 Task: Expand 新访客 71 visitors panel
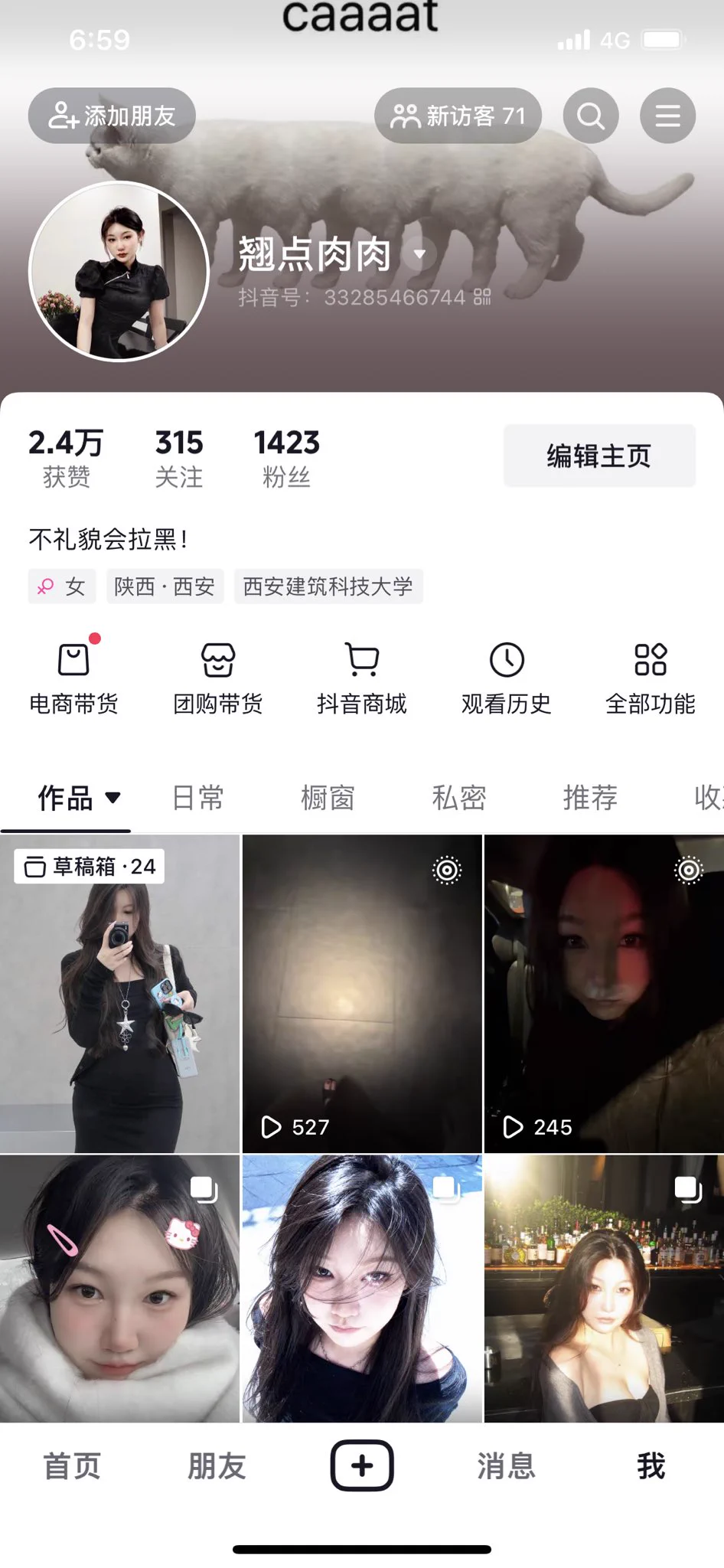click(457, 116)
